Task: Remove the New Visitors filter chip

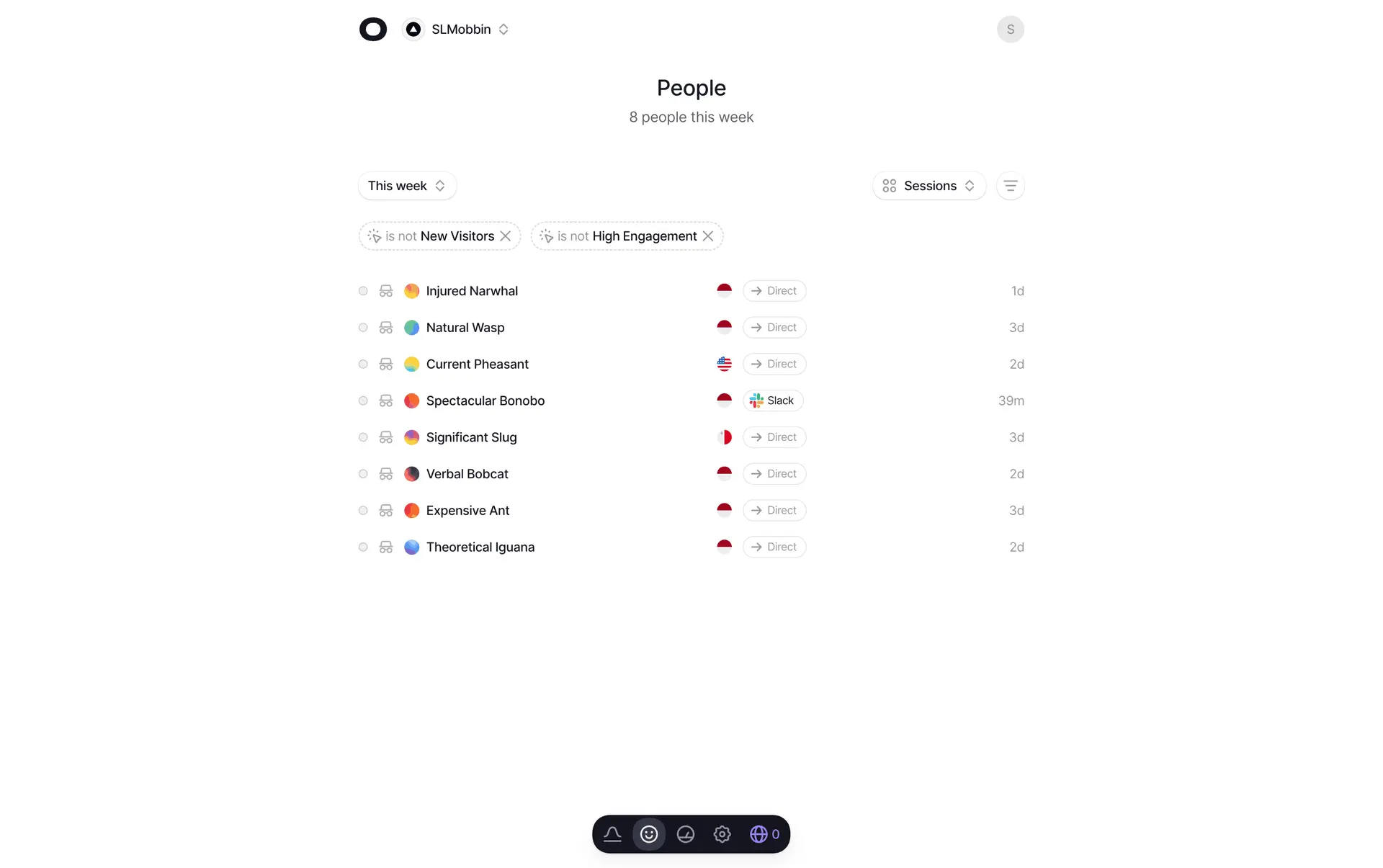Action: pyautogui.click(x=506, y=236)
